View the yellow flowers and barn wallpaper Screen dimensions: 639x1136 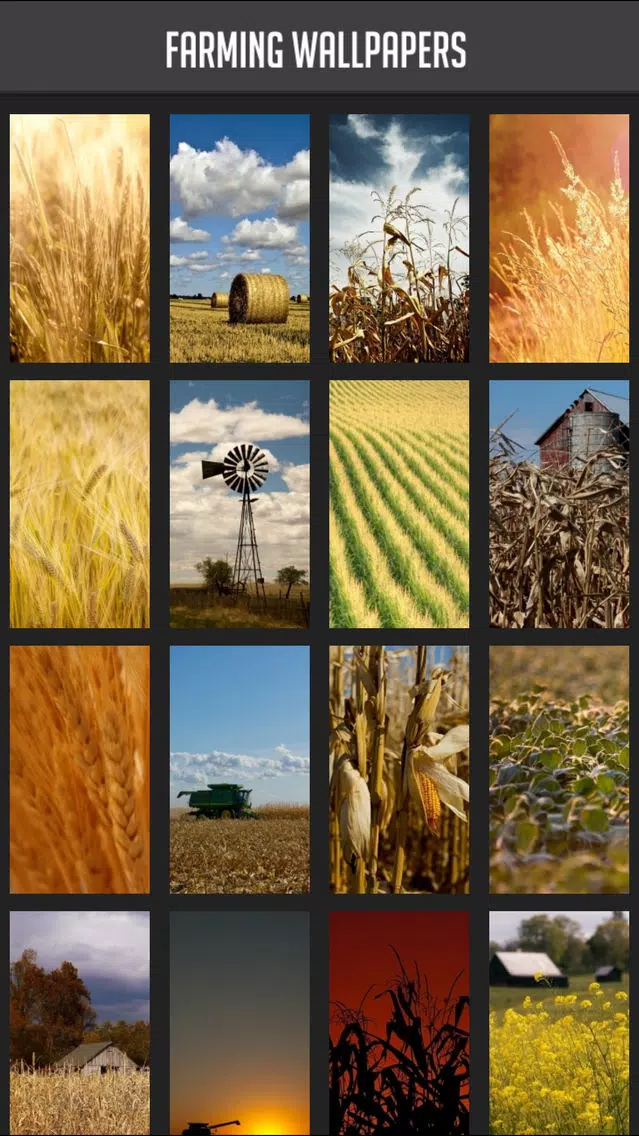tap(559, 1023)
